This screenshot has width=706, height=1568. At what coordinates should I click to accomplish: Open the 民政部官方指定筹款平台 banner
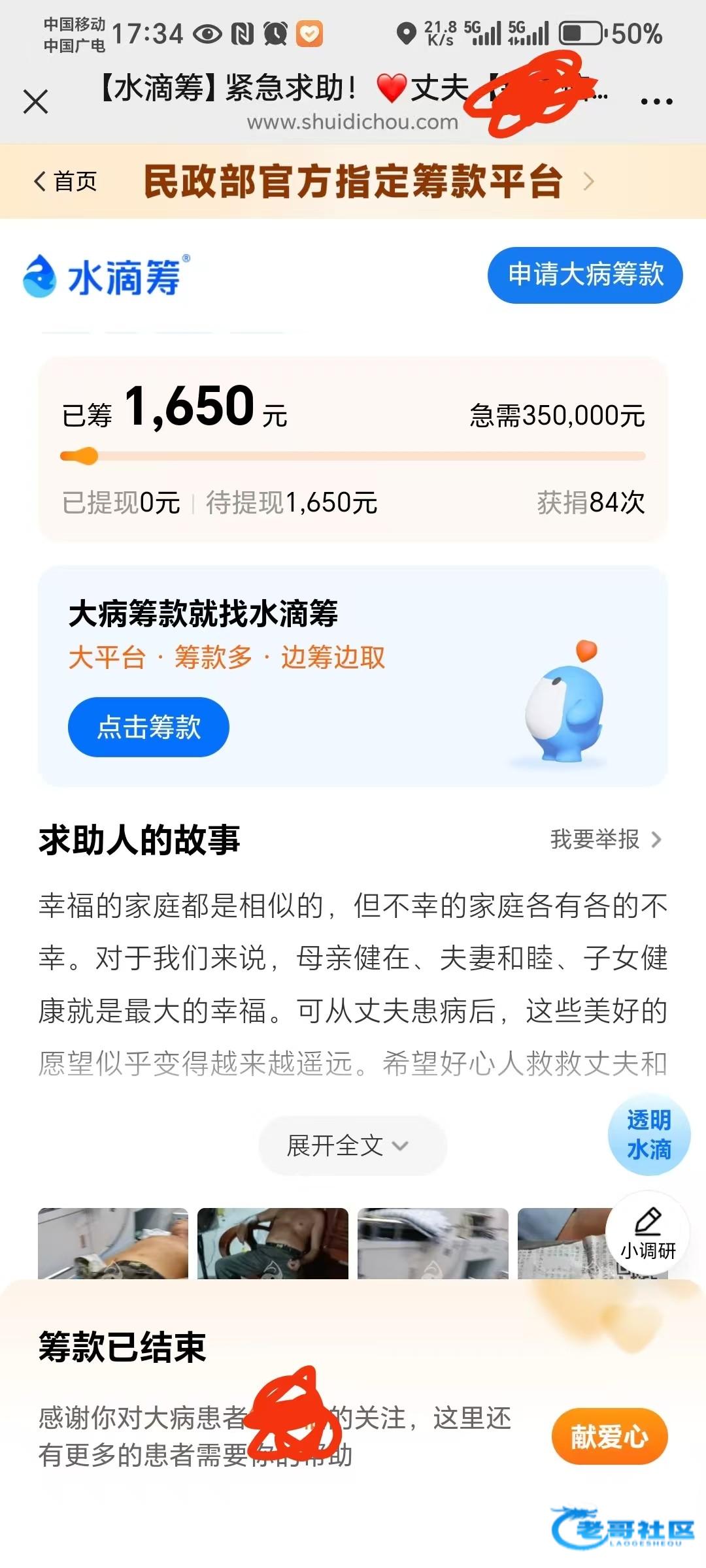tap(366, 182)
